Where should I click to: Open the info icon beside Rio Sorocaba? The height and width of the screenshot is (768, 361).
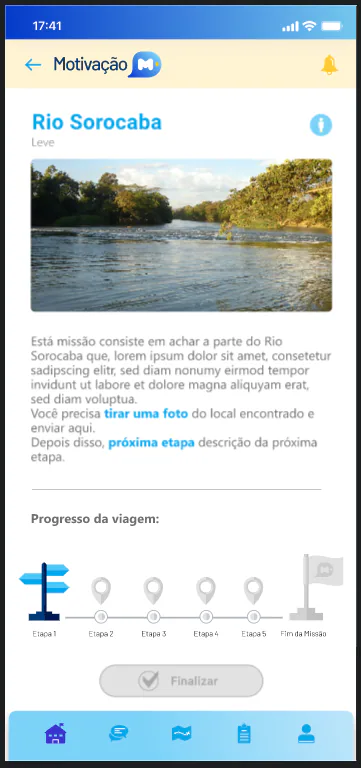pyautogui.click(x=321, y=125)
